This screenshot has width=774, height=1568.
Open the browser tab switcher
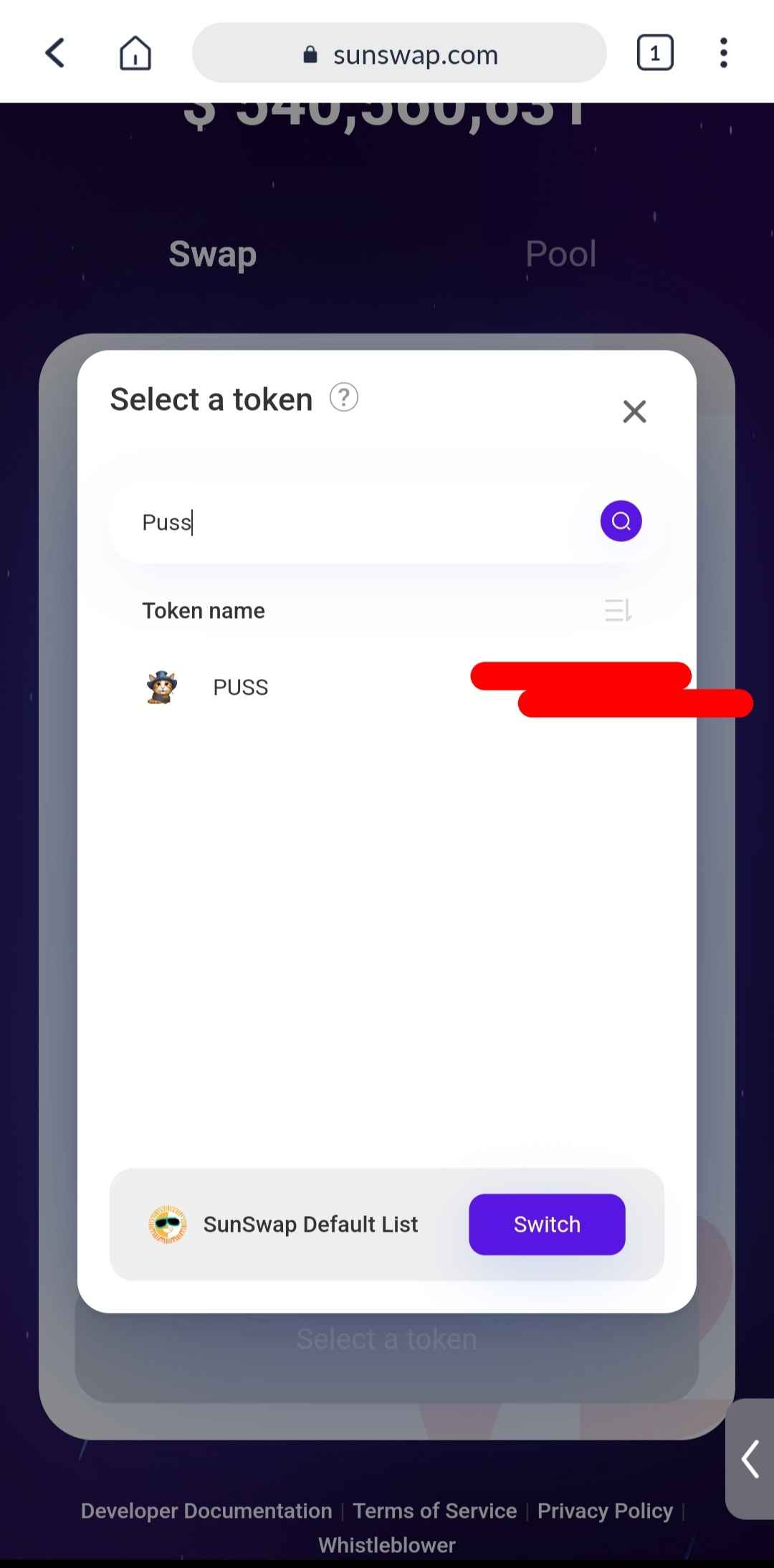tap(654, 53)
